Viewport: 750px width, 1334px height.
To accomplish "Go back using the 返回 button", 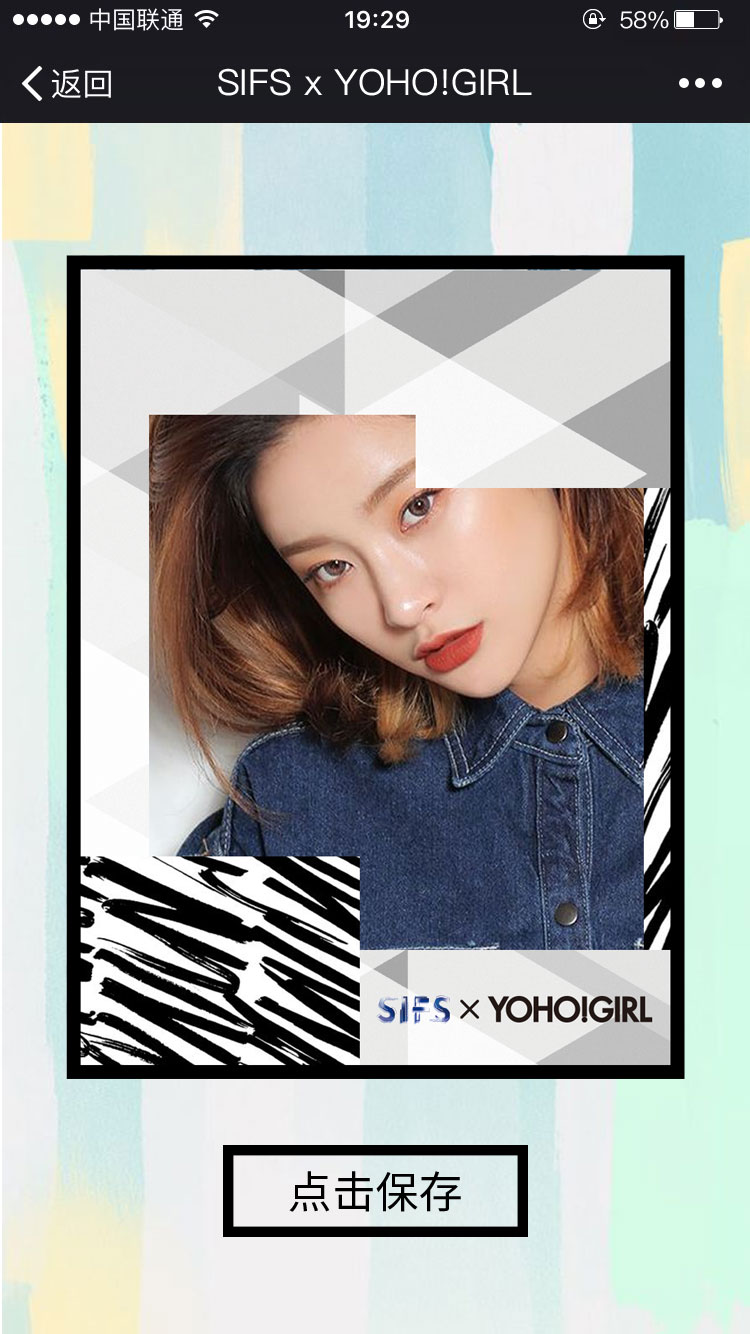I will (x=67, y=84).
